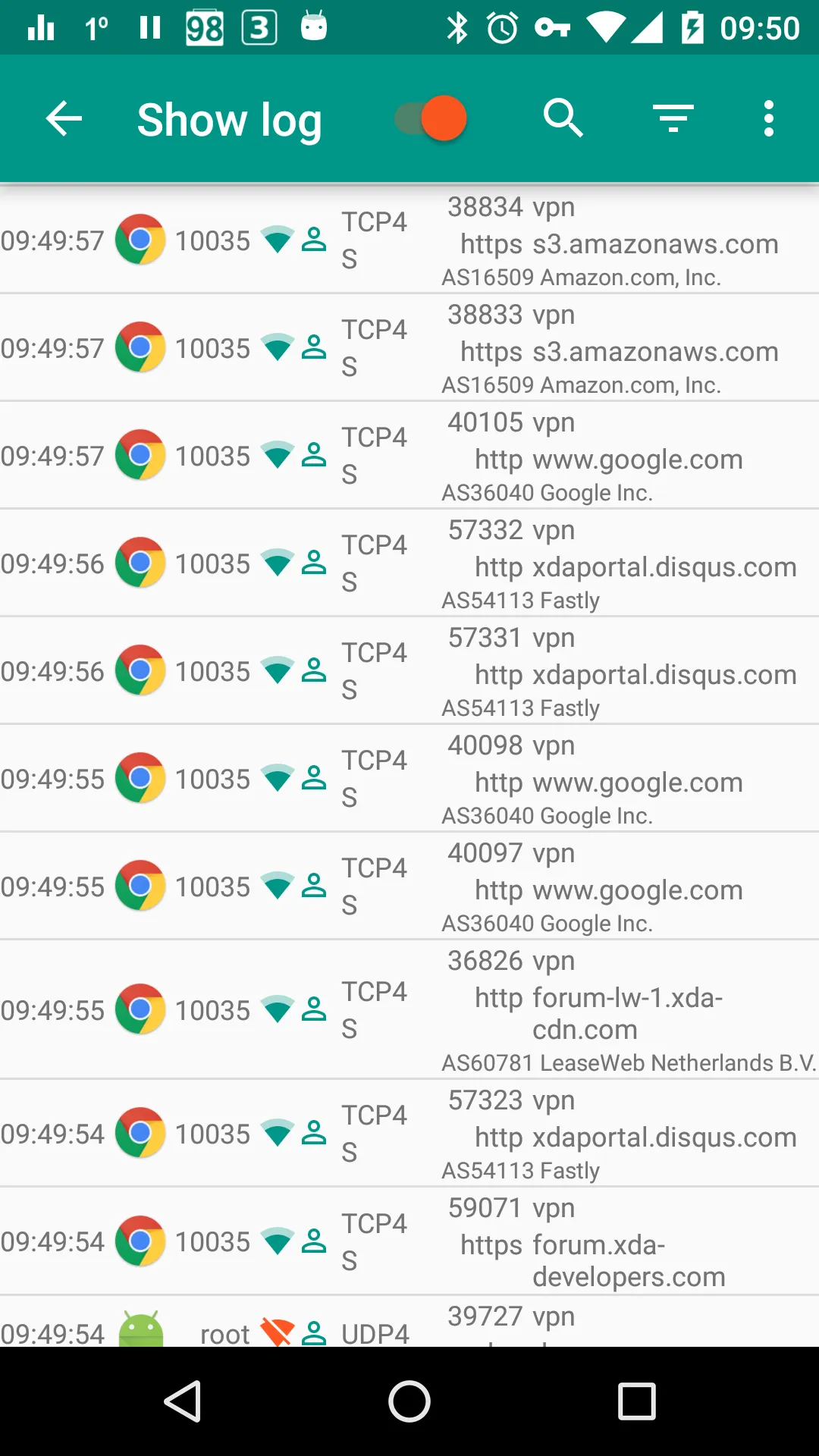This screenshot has height=1456, width=819.
Task: Select the s3.amazonaws.com log entry
Action: click(x=531, y=241)
